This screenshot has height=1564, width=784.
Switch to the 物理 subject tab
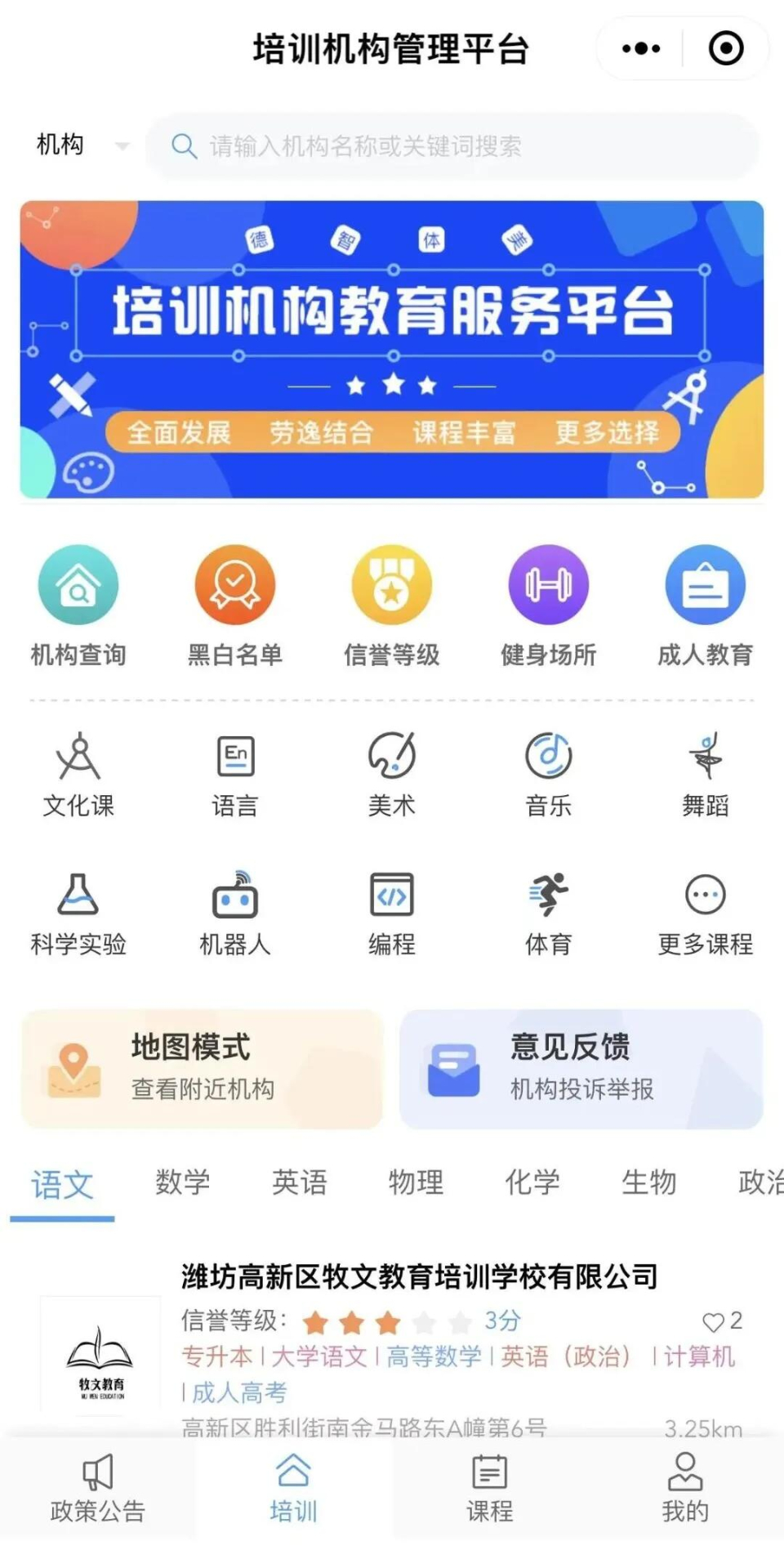click(416, 1182)
